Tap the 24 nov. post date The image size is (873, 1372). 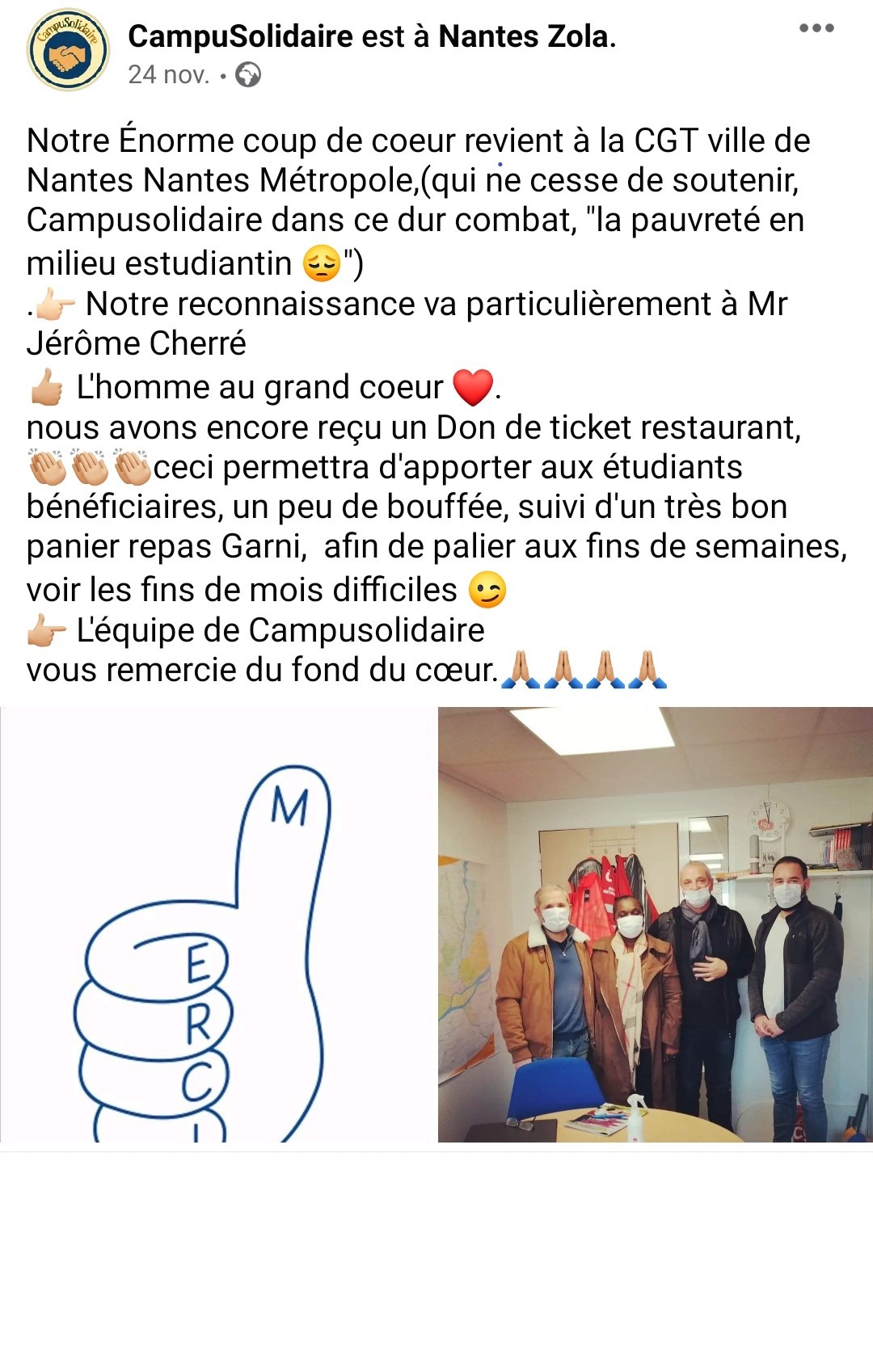point(168,75)
